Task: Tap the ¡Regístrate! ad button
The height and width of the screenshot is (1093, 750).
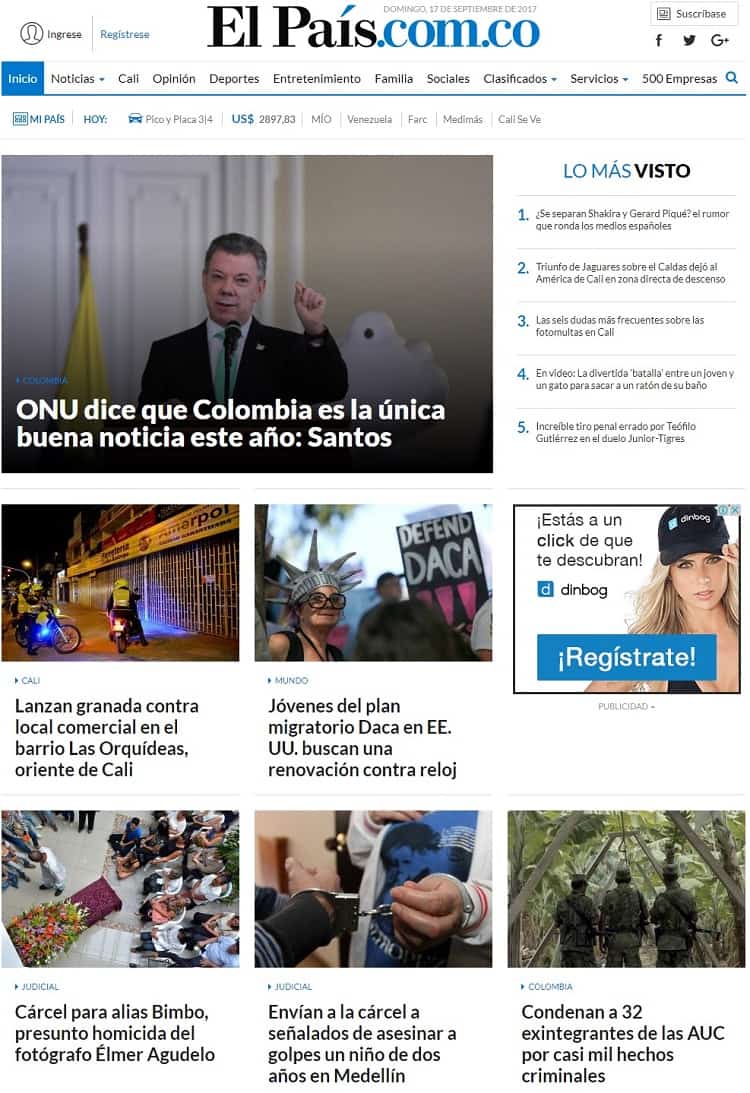Action: pos(626,657)
